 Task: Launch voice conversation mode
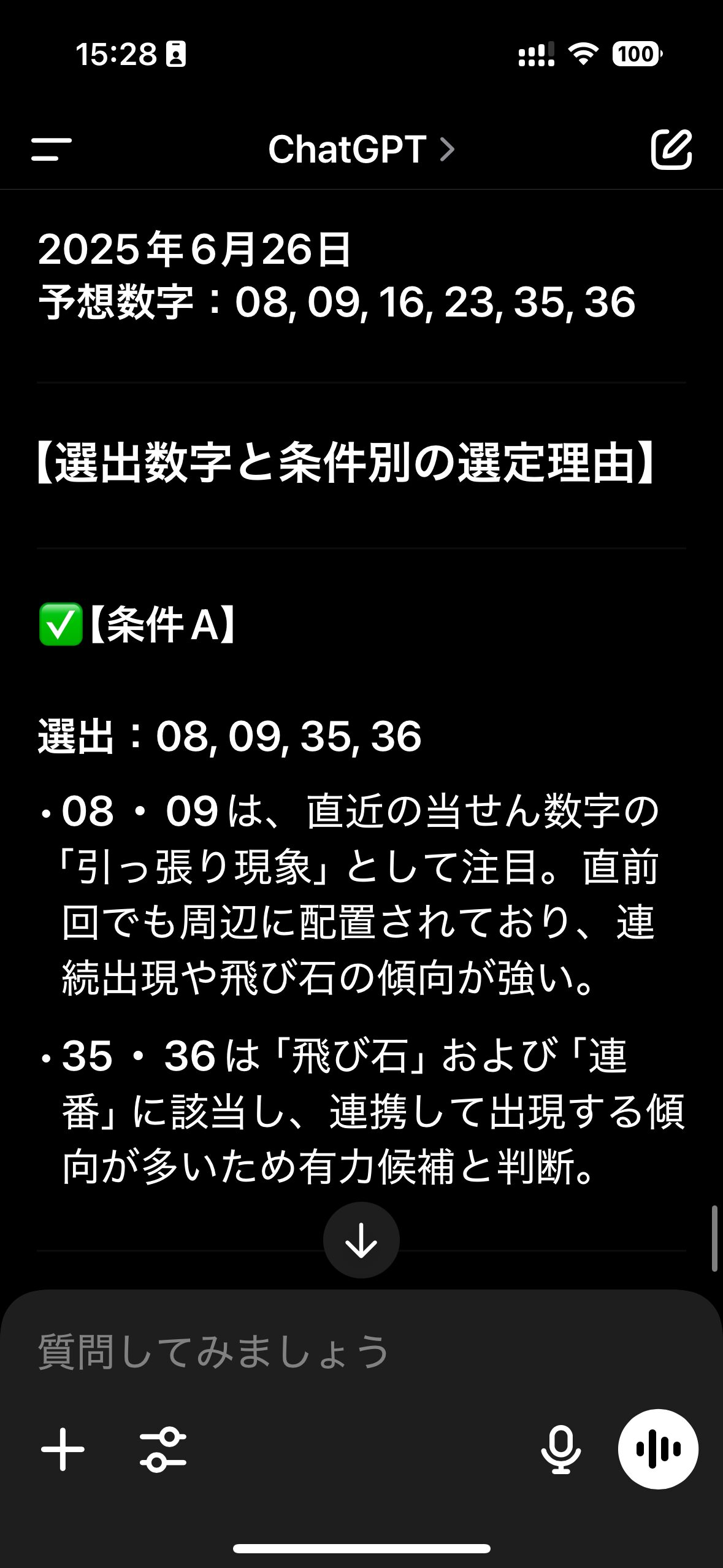point(658,1449)
